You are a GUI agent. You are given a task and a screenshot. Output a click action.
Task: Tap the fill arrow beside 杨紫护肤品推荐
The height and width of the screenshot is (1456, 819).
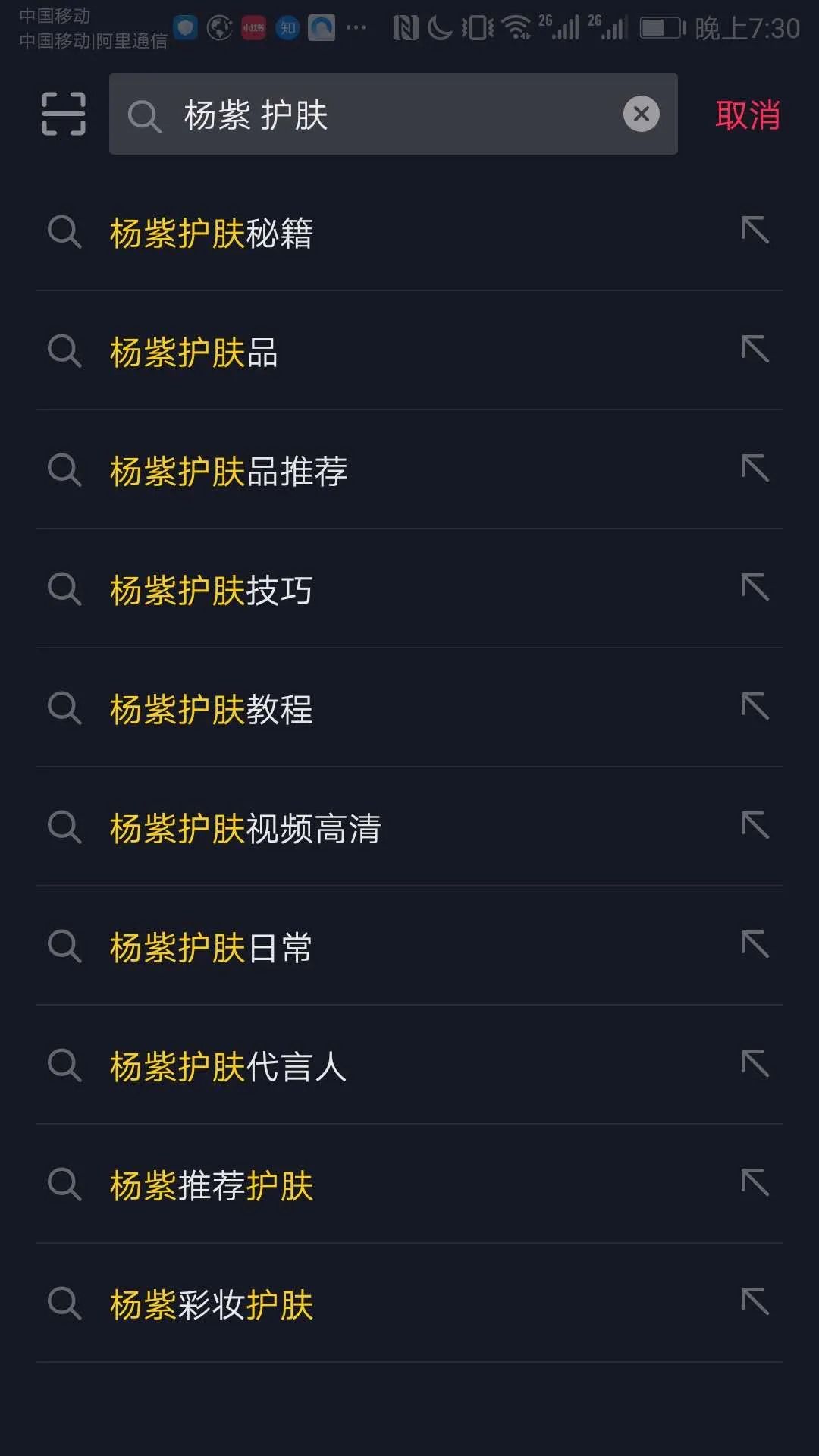pyautogui.click(x=755, y=469)
